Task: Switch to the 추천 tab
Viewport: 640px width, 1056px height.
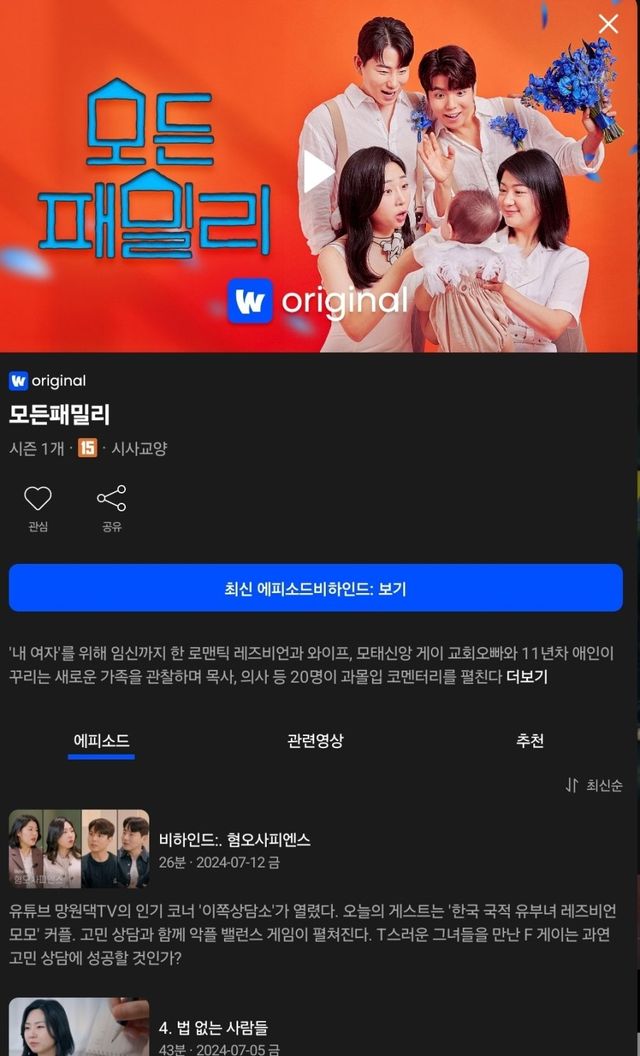Action: pyautogui.click(x=530, y=741)
